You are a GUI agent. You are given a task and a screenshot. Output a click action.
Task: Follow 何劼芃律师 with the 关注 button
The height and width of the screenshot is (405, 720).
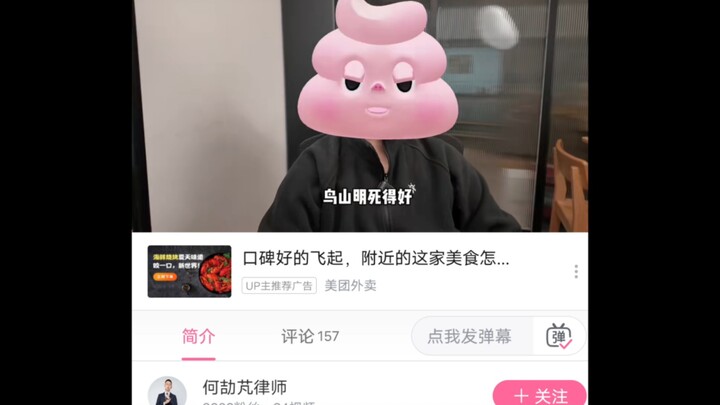coord(540,394)
